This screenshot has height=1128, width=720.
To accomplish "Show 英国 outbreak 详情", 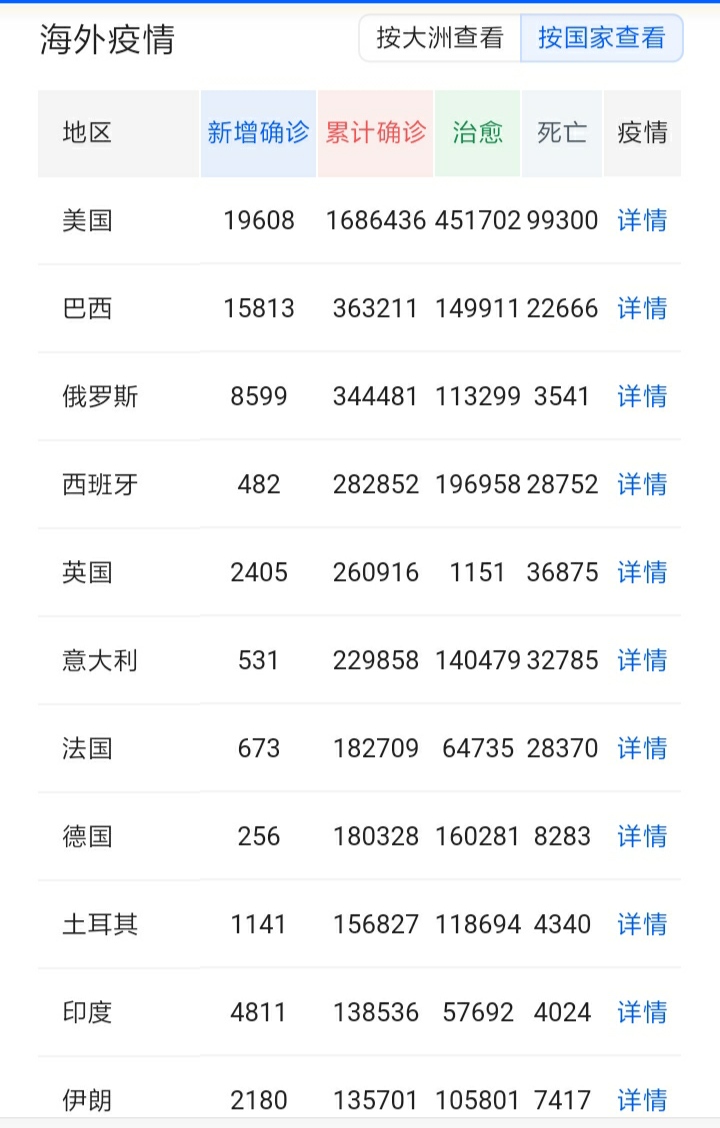I will 642,572.
